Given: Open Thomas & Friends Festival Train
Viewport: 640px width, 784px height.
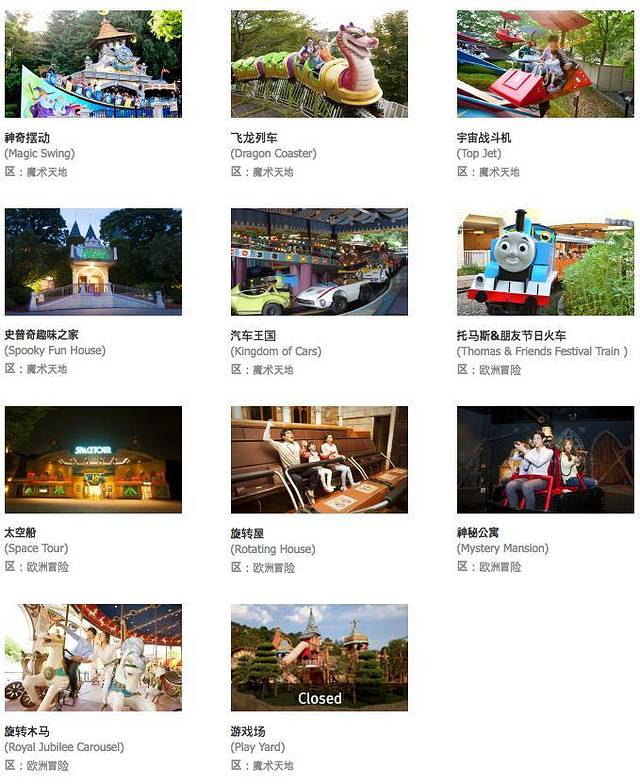Looking at the screenshot, I should click(545, 262).
